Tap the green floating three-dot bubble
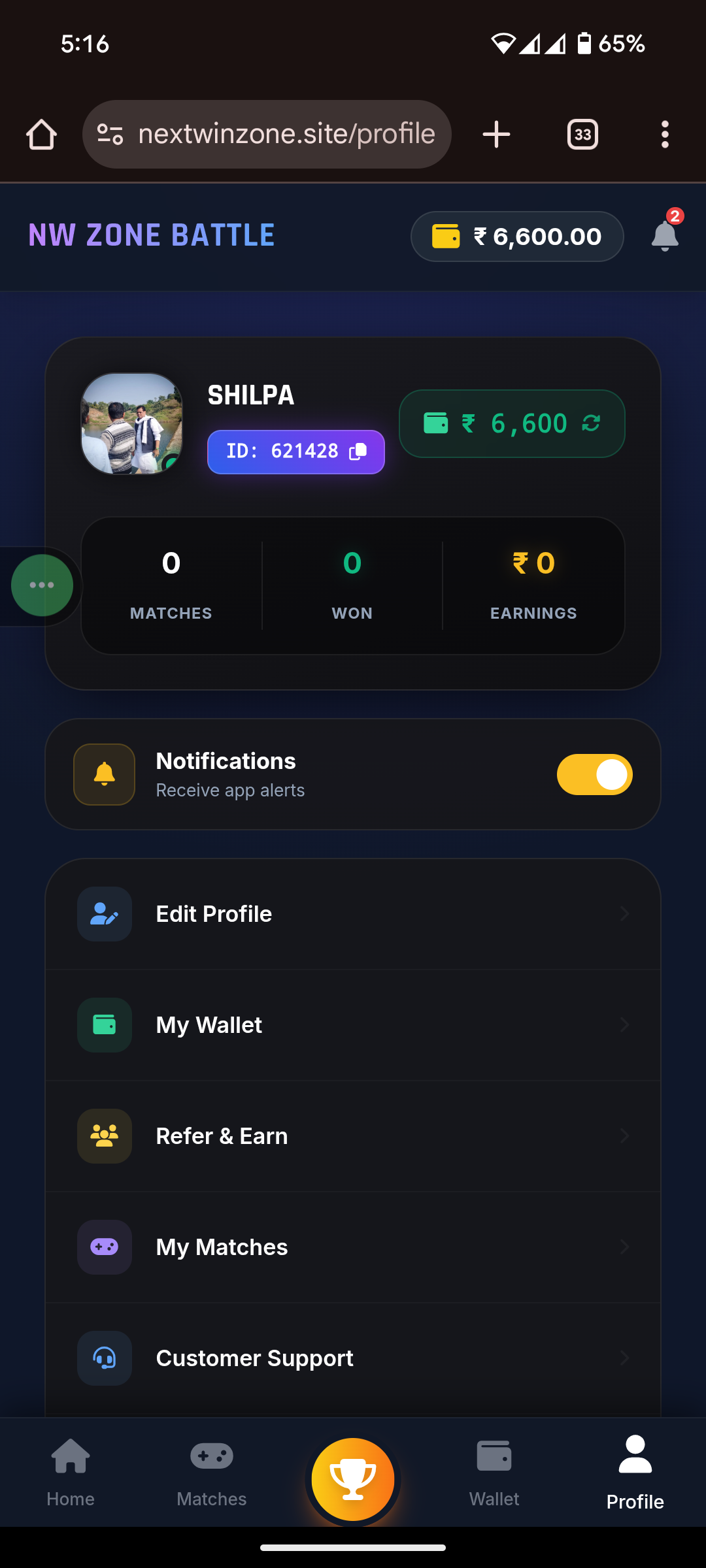The image size is (706, 1568). pyautogui.click(x=42, y=585)
